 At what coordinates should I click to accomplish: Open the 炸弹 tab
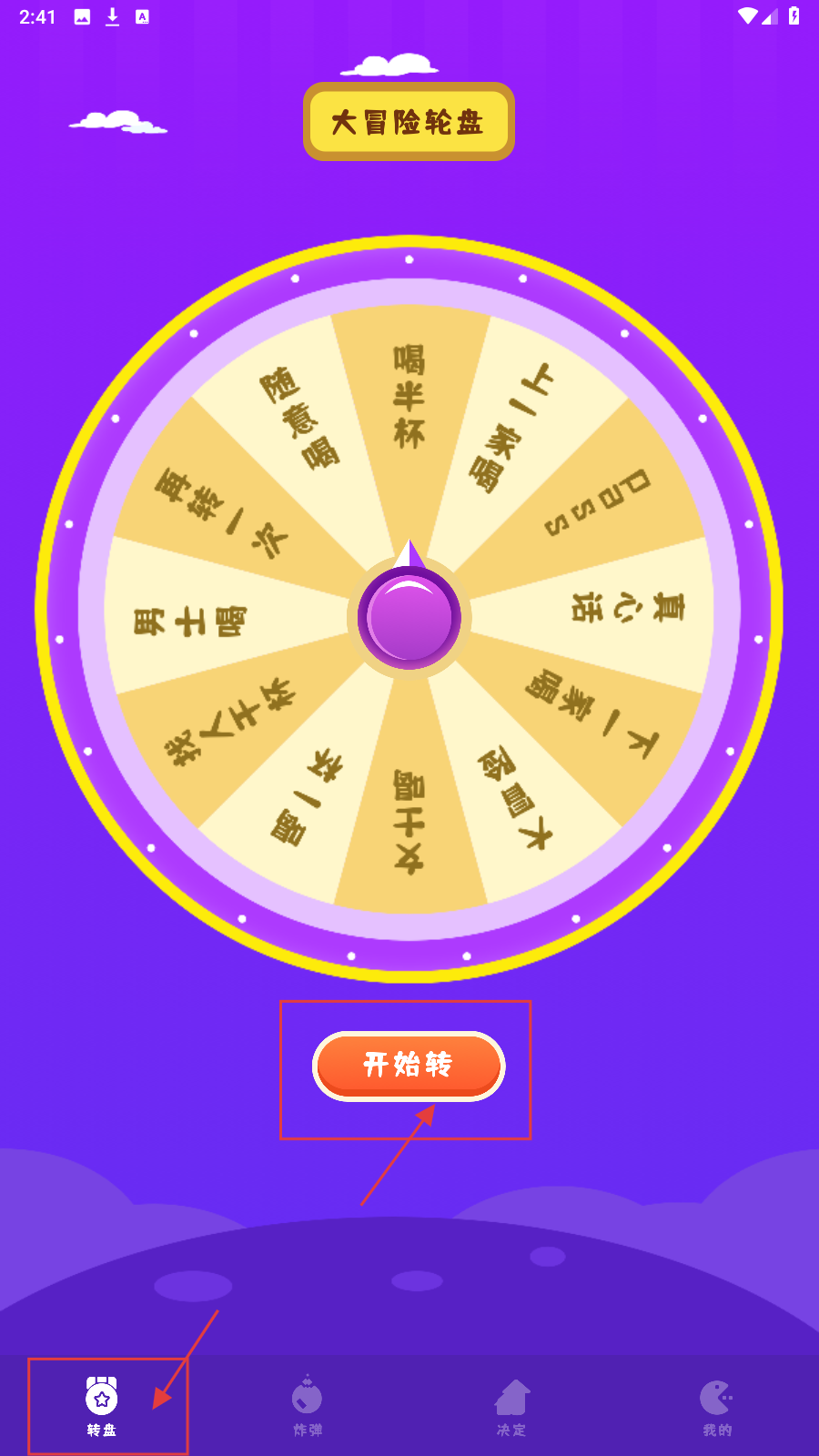click(308, 1406)
